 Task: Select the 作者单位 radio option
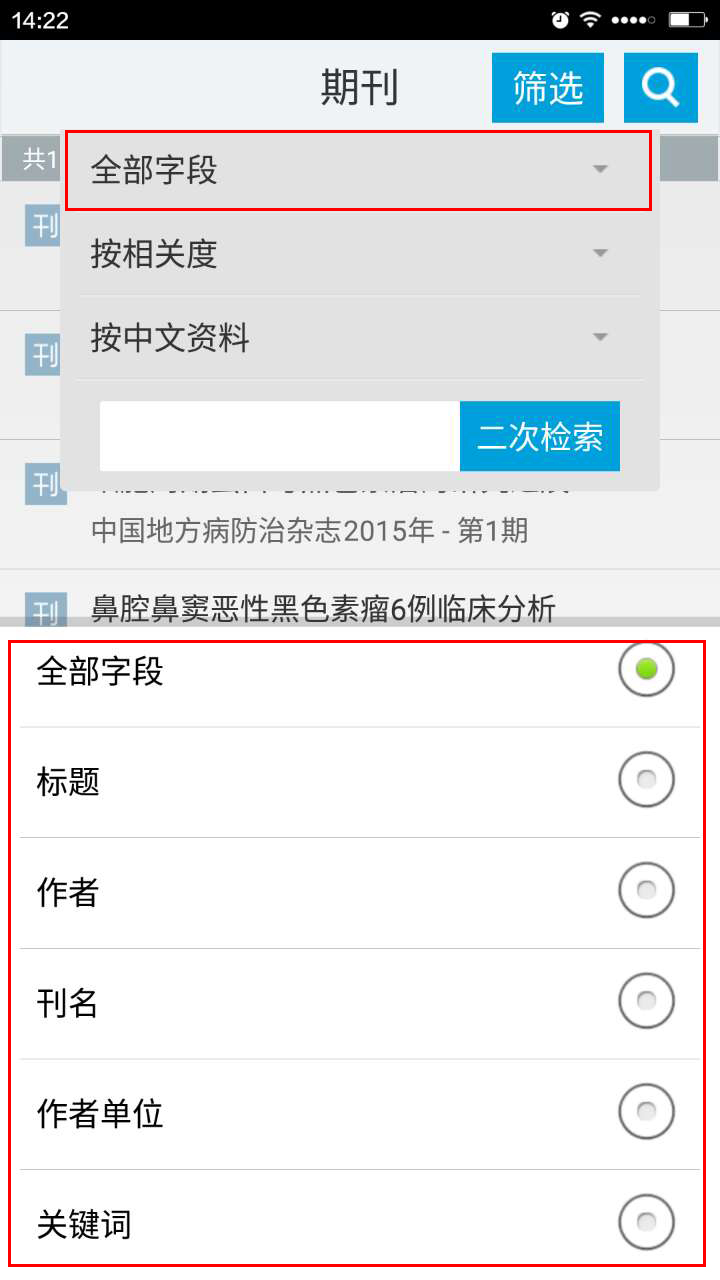(x=646, y=1111)
